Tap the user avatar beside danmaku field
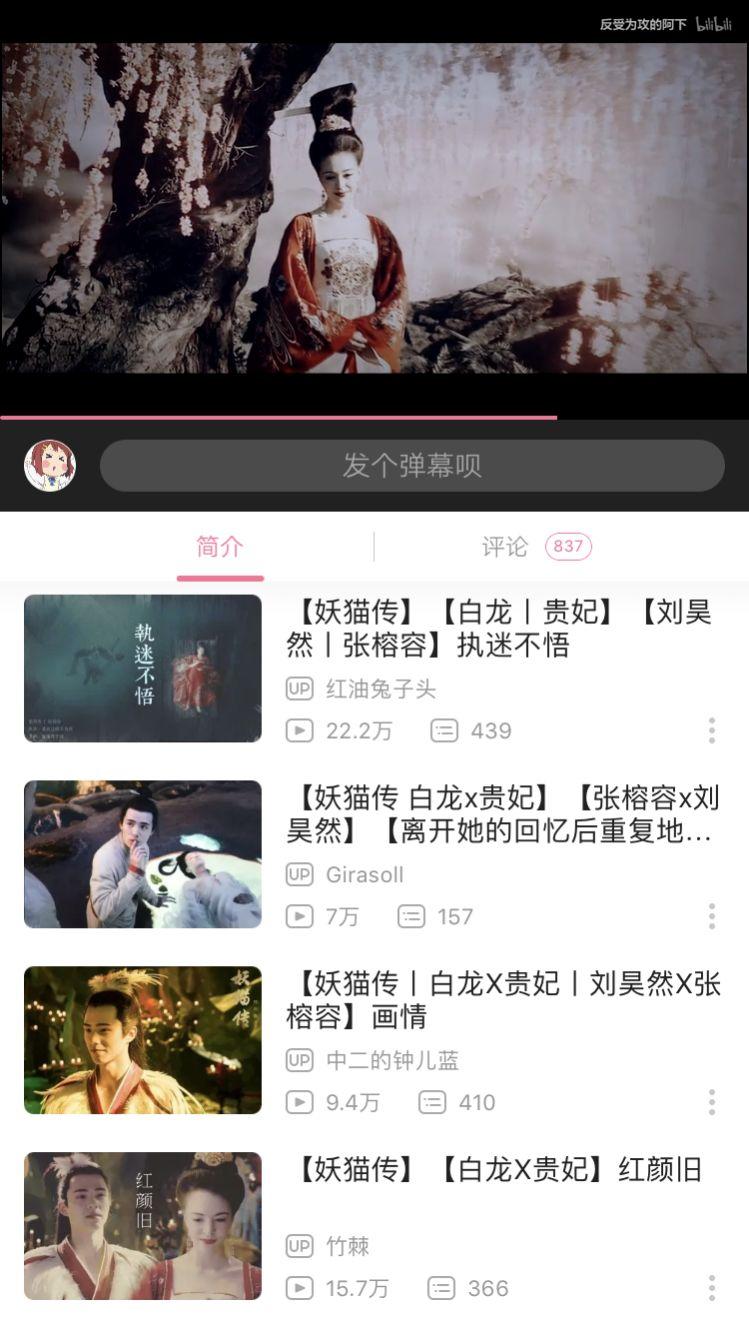Image resolution: width=749 pixels, height=1333 pixels. tap(49, 465)
